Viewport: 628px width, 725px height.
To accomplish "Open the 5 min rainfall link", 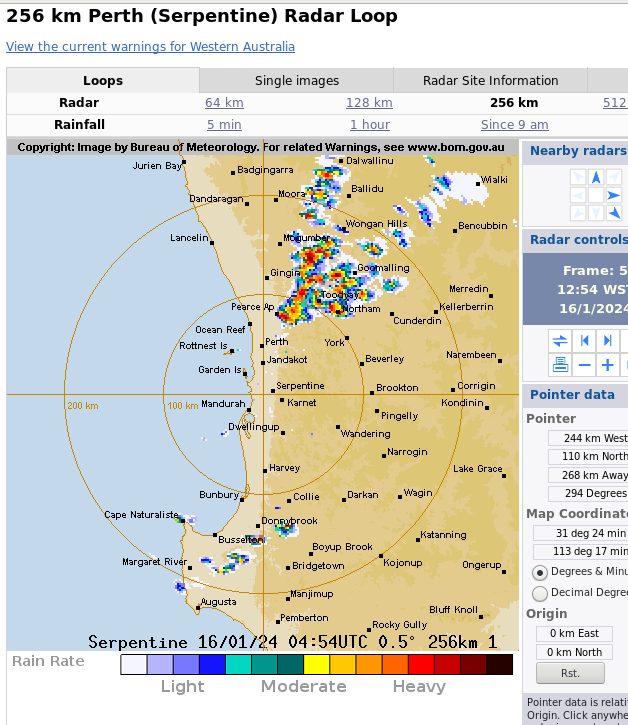I will (224, 125).
